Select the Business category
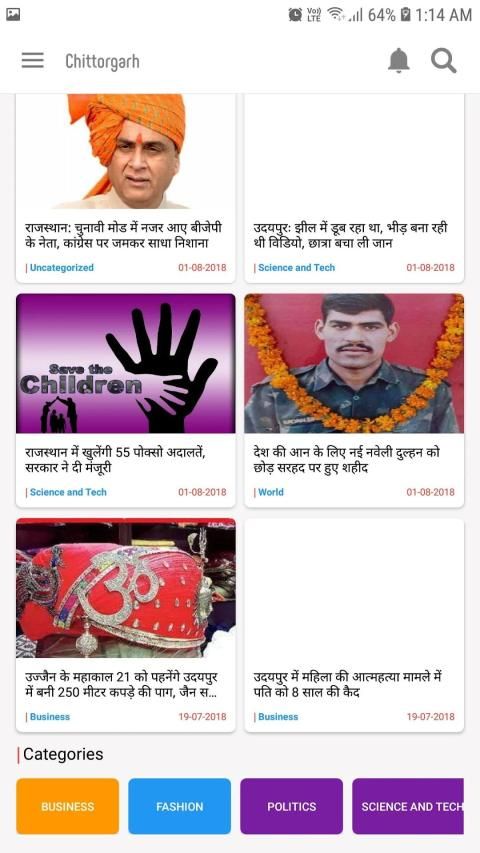480x853 pixels. (67, 806)
